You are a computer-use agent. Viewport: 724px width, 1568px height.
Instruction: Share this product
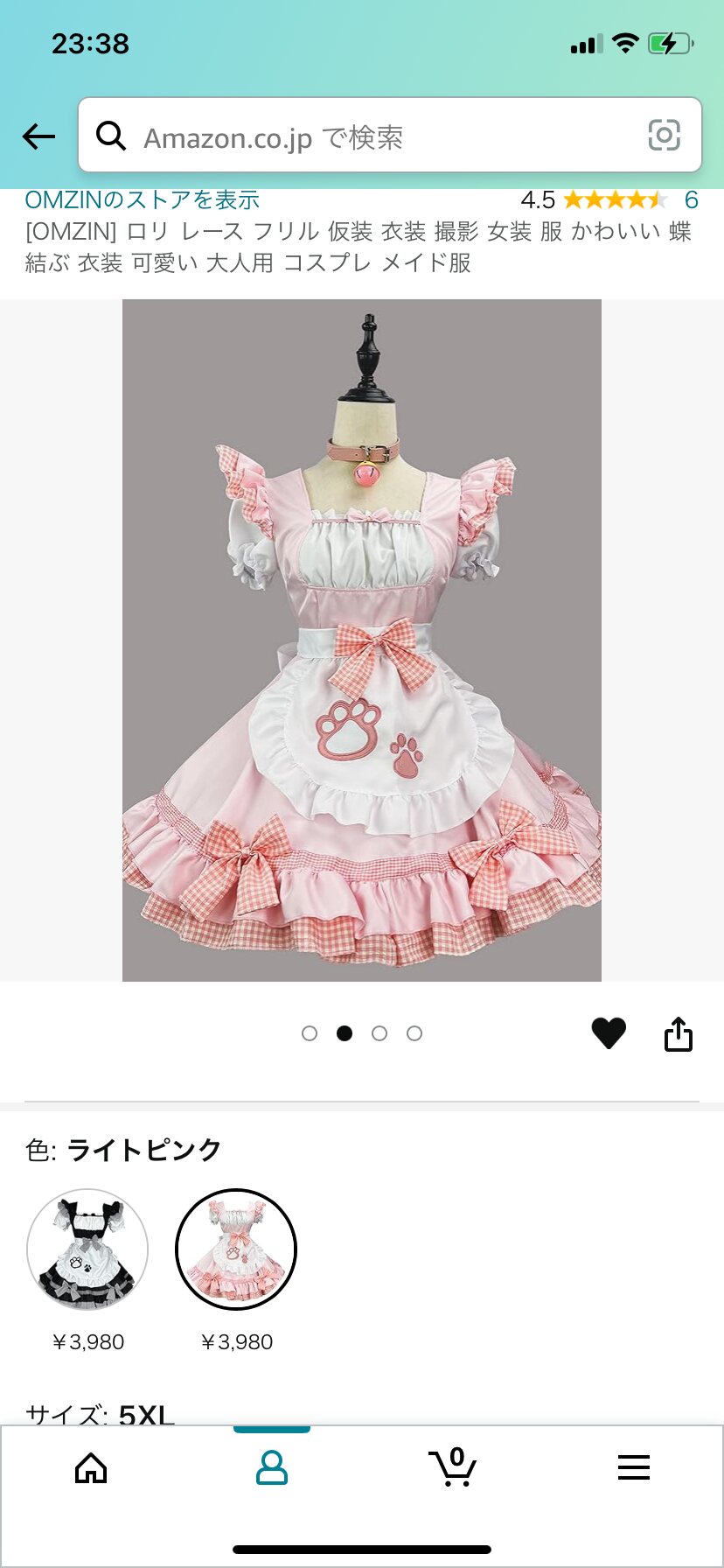(678, 1033)
